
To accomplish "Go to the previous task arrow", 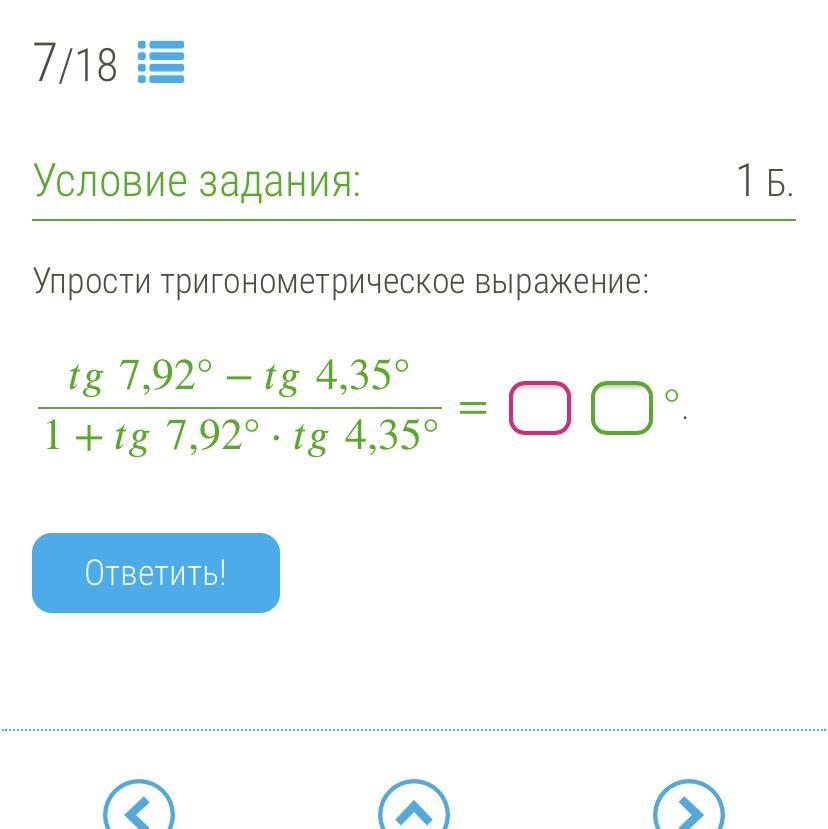I will click(139, 809).
